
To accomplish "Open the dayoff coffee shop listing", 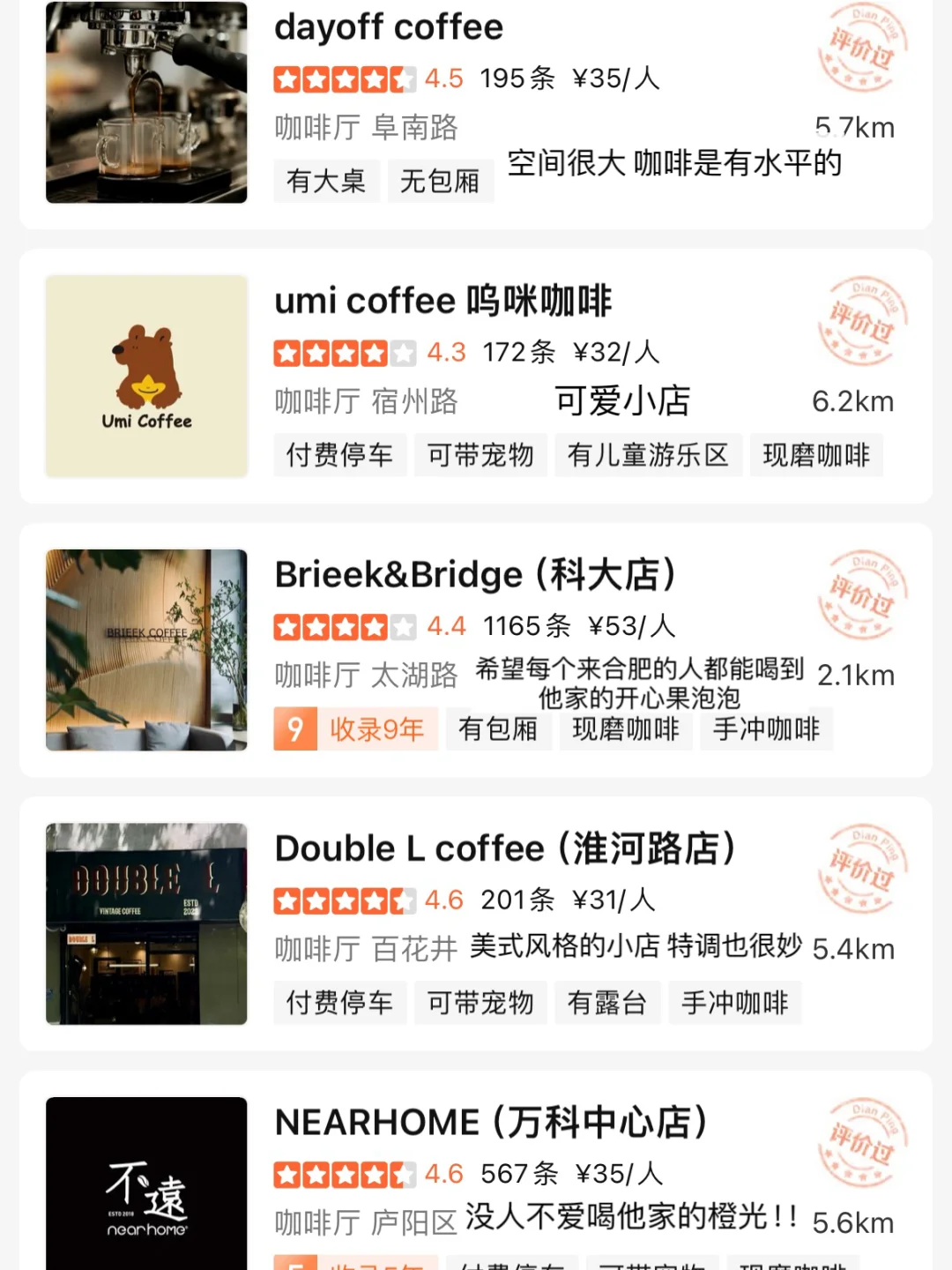I will (389, 28).
